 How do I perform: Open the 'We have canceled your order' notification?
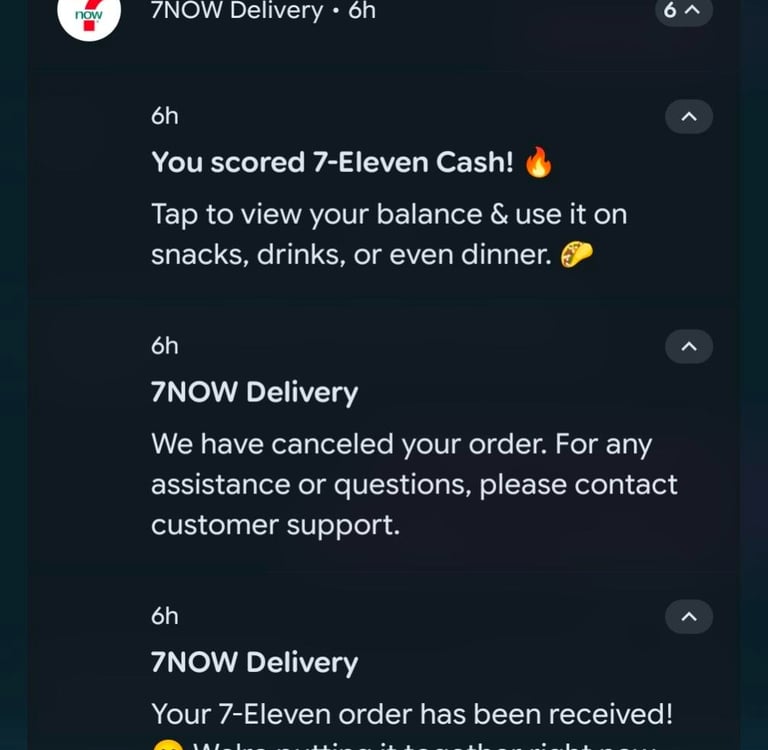(x=400, y=465)
